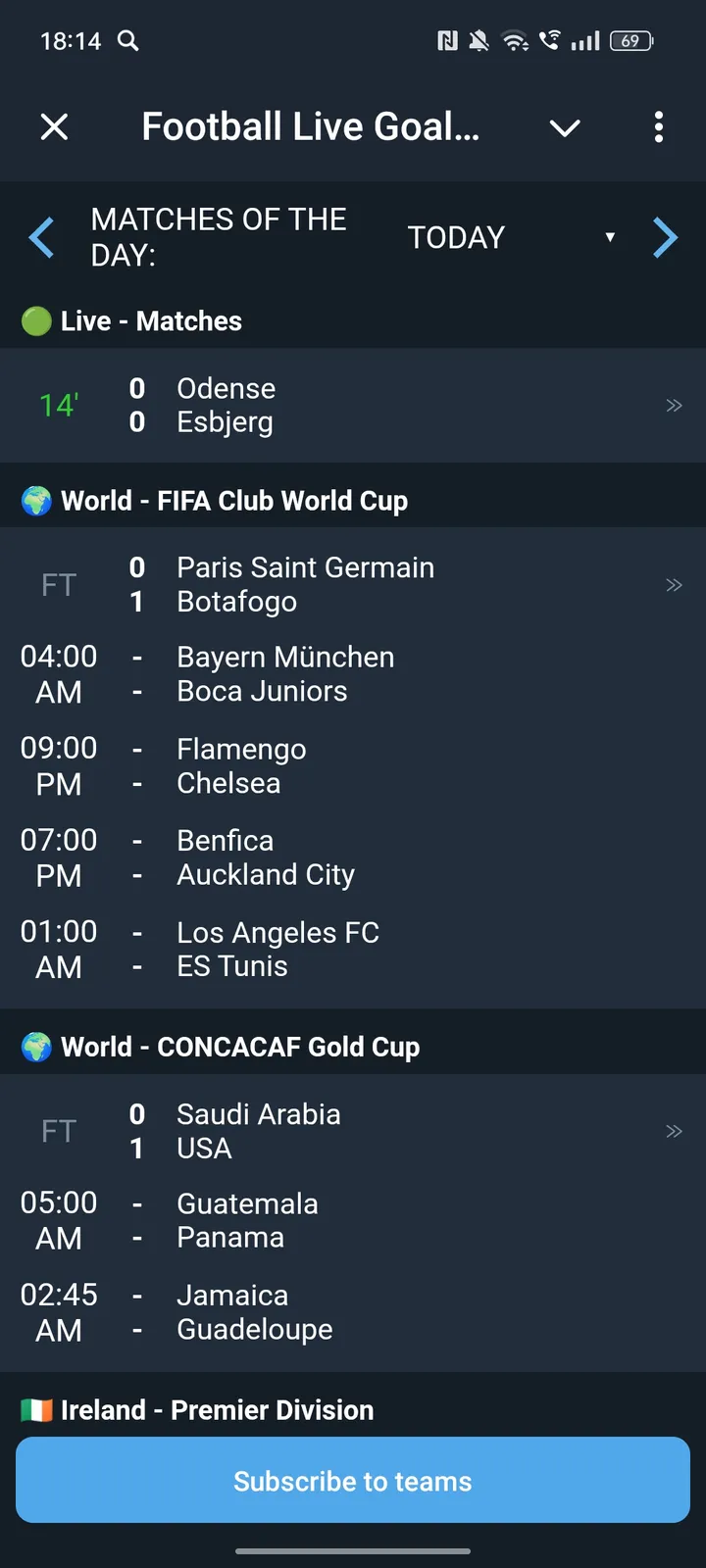This screenshot has height=1568, width=706.
Task: Open the search icon in the status area
Action: (x=128, y=41)
